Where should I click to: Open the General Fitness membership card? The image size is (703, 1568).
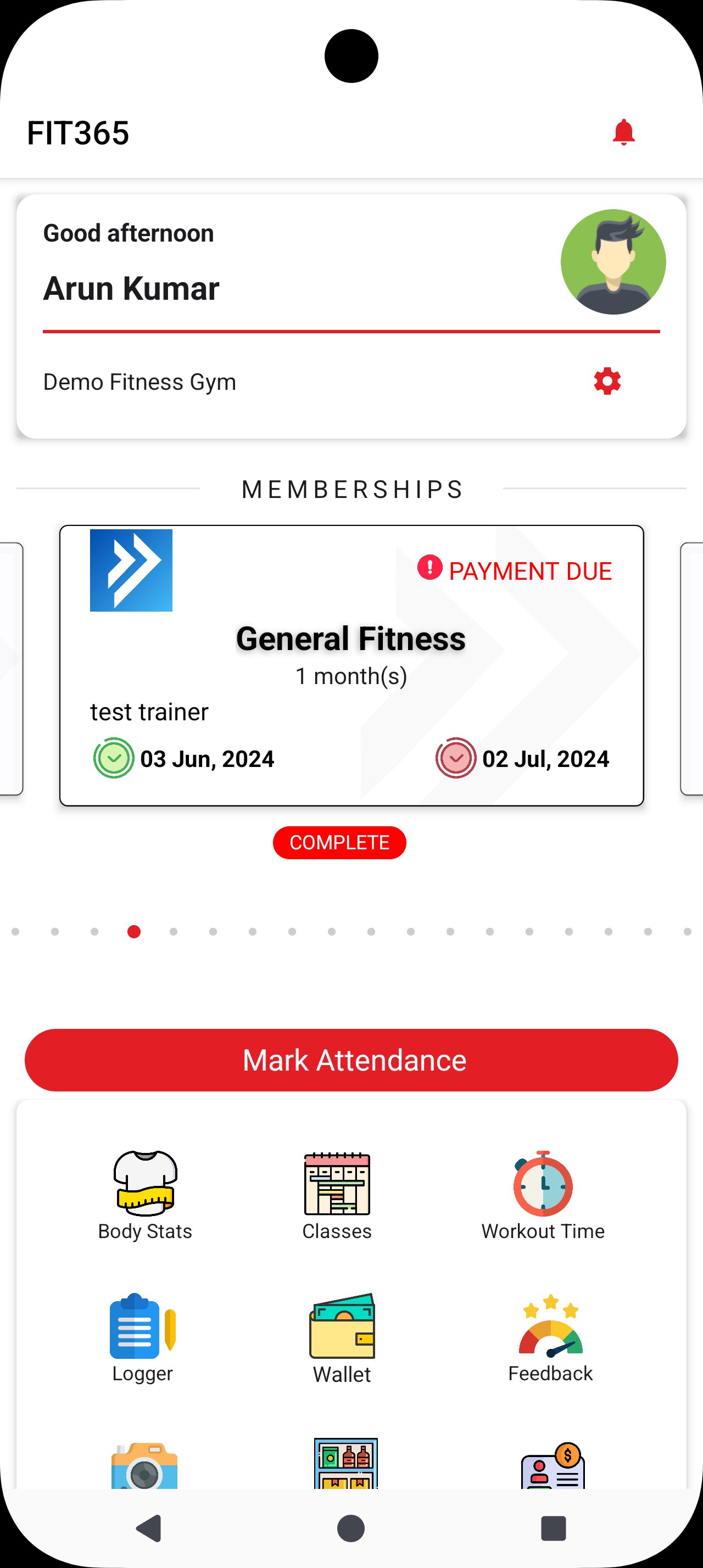(351, 665)
